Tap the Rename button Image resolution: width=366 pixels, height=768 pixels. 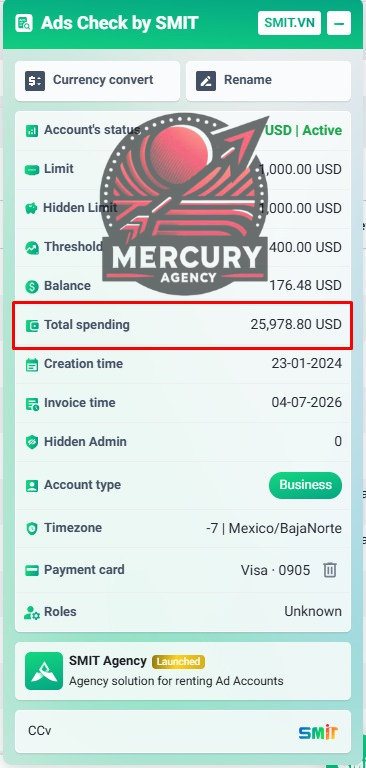tap(268, 81)
